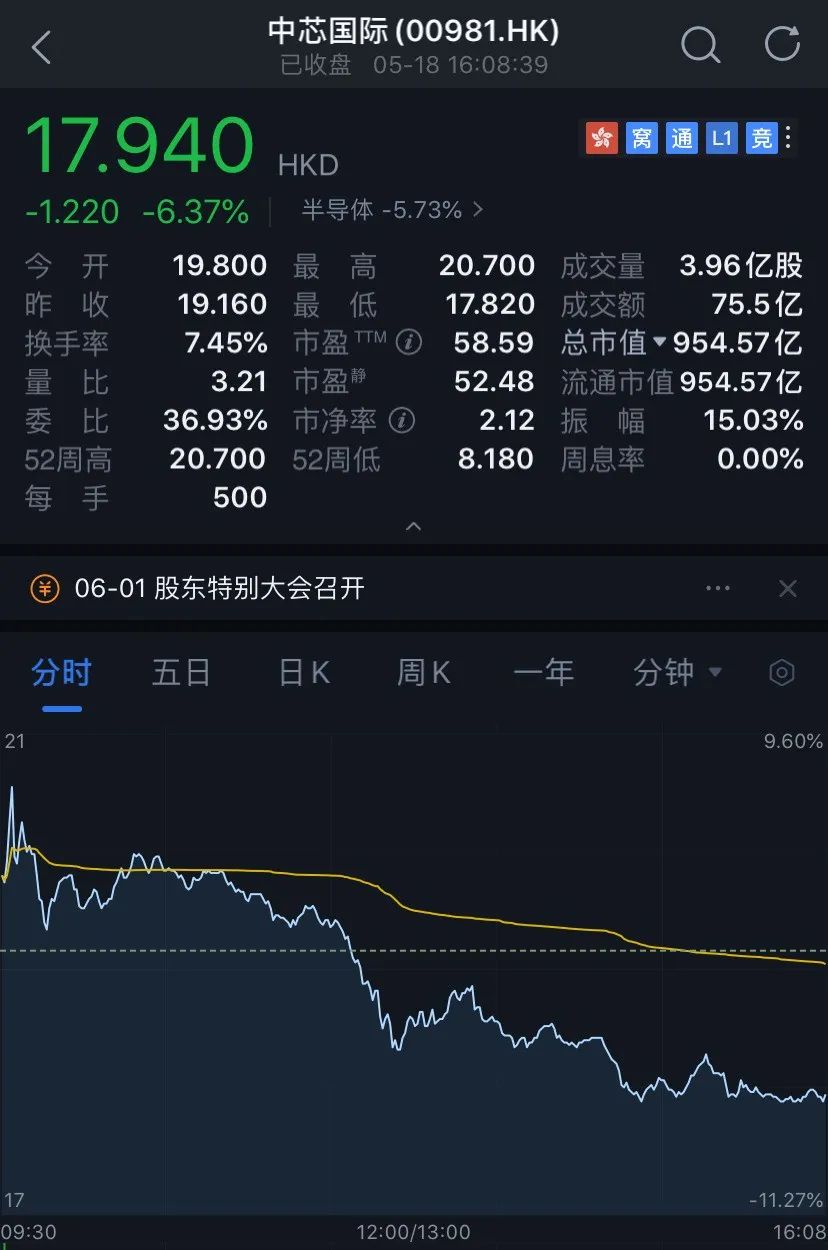This screenshot has width=828, height=1250.
Task: Open the 总市值 dropdown
Action: coord(659,343)
